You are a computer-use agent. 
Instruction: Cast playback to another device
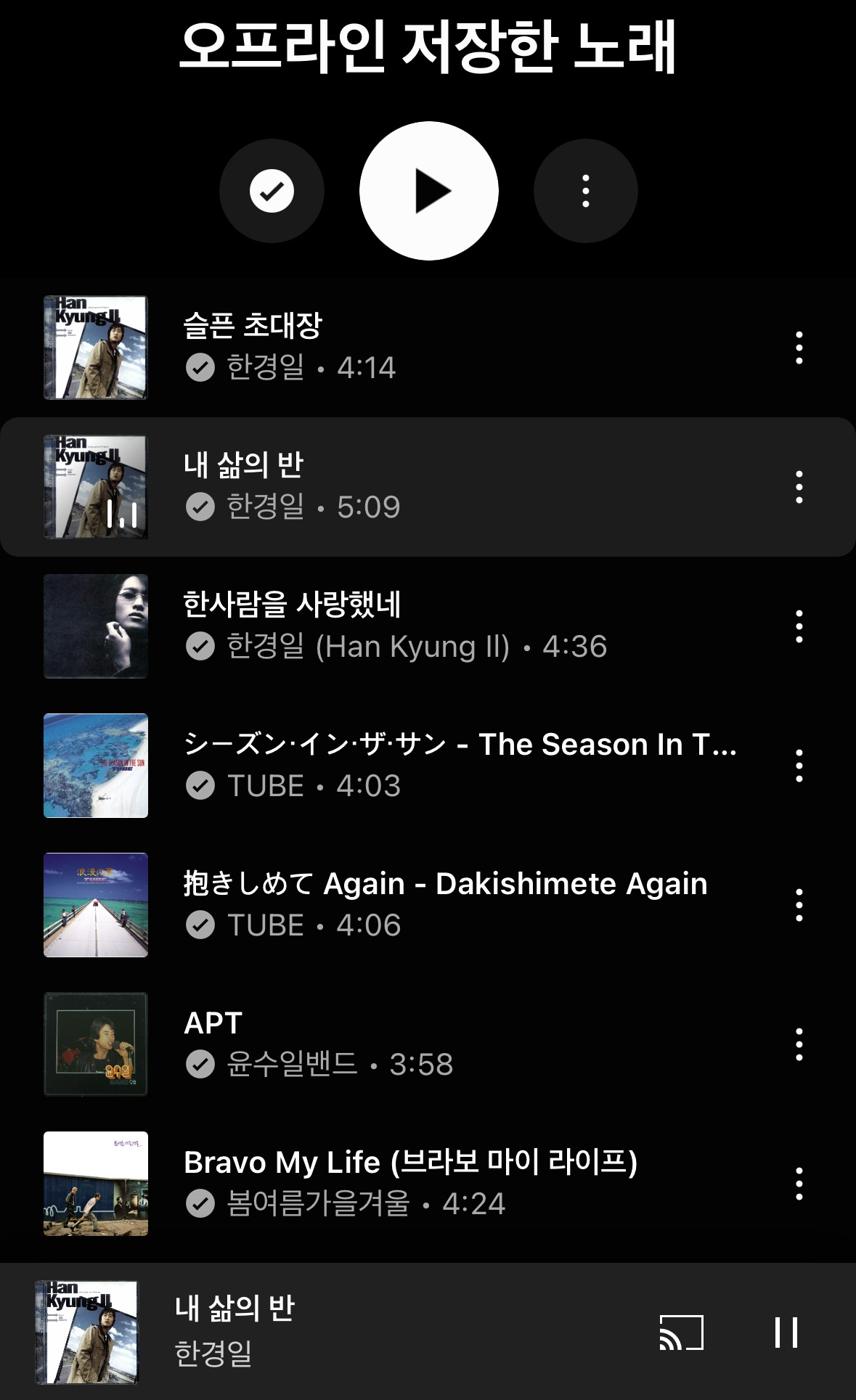(x=681, y=1333)
